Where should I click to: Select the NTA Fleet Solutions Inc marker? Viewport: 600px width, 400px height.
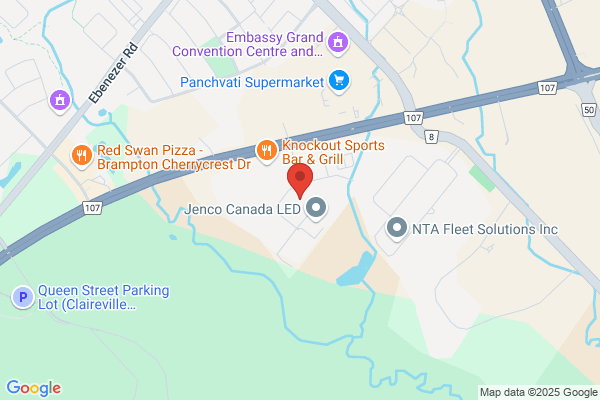(397, 229)
